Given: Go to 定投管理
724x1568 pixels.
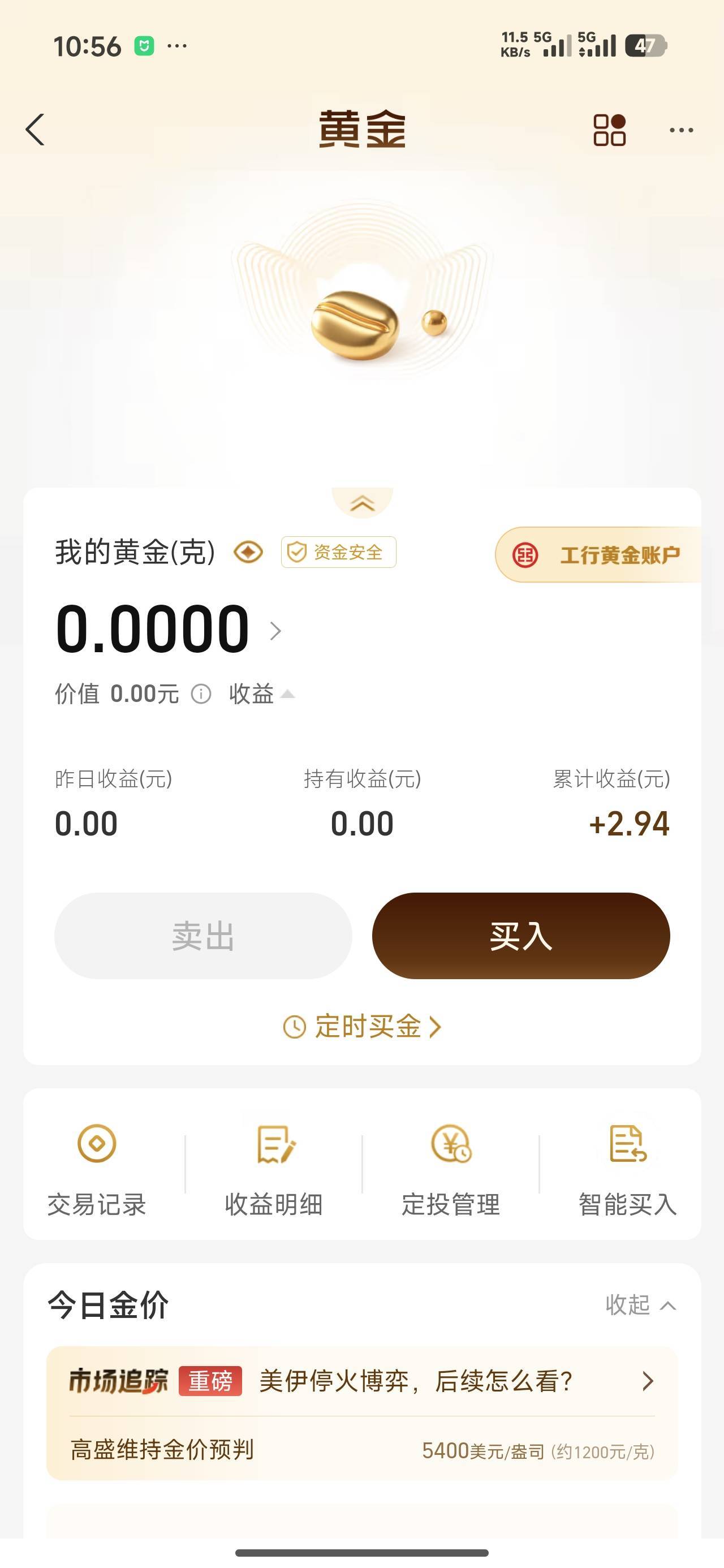Looking at the screenshot, I should click(451, 1169).
